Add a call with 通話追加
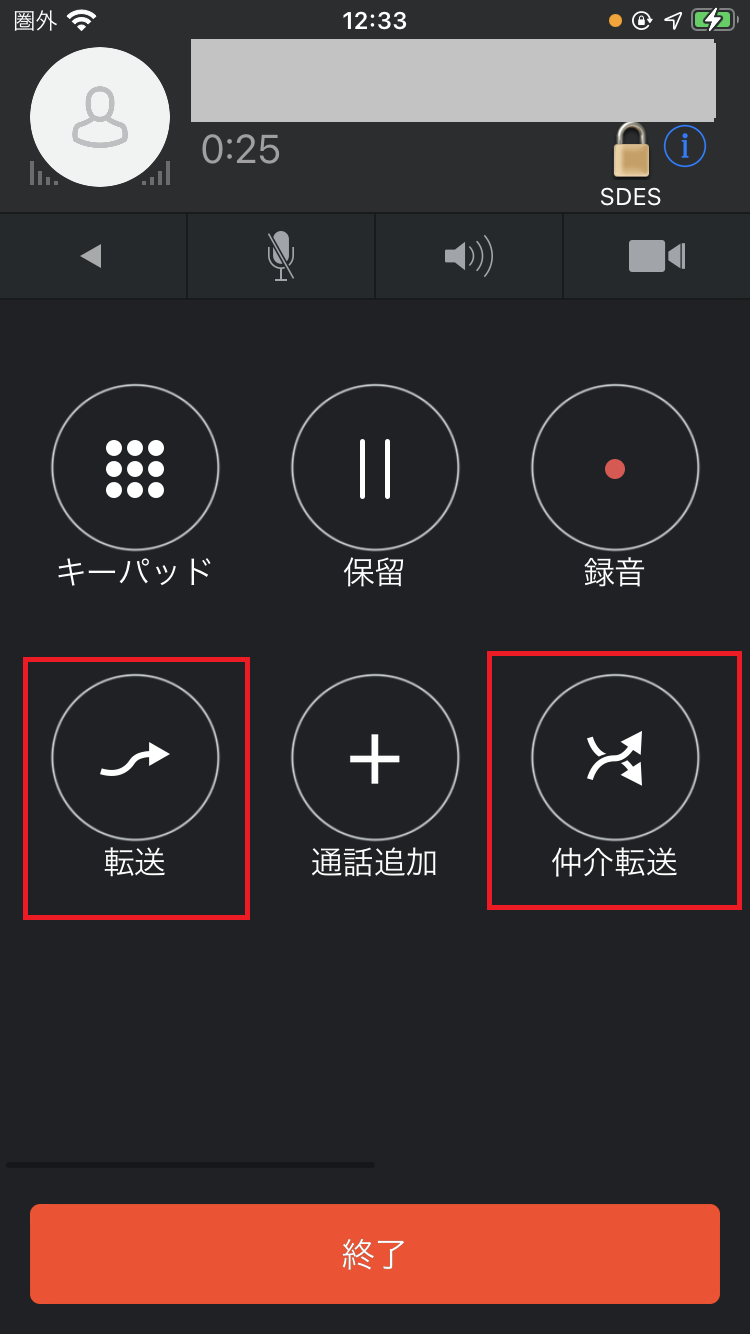The width and height of the screenshot is (750, 1334). [x=375, y=758]
